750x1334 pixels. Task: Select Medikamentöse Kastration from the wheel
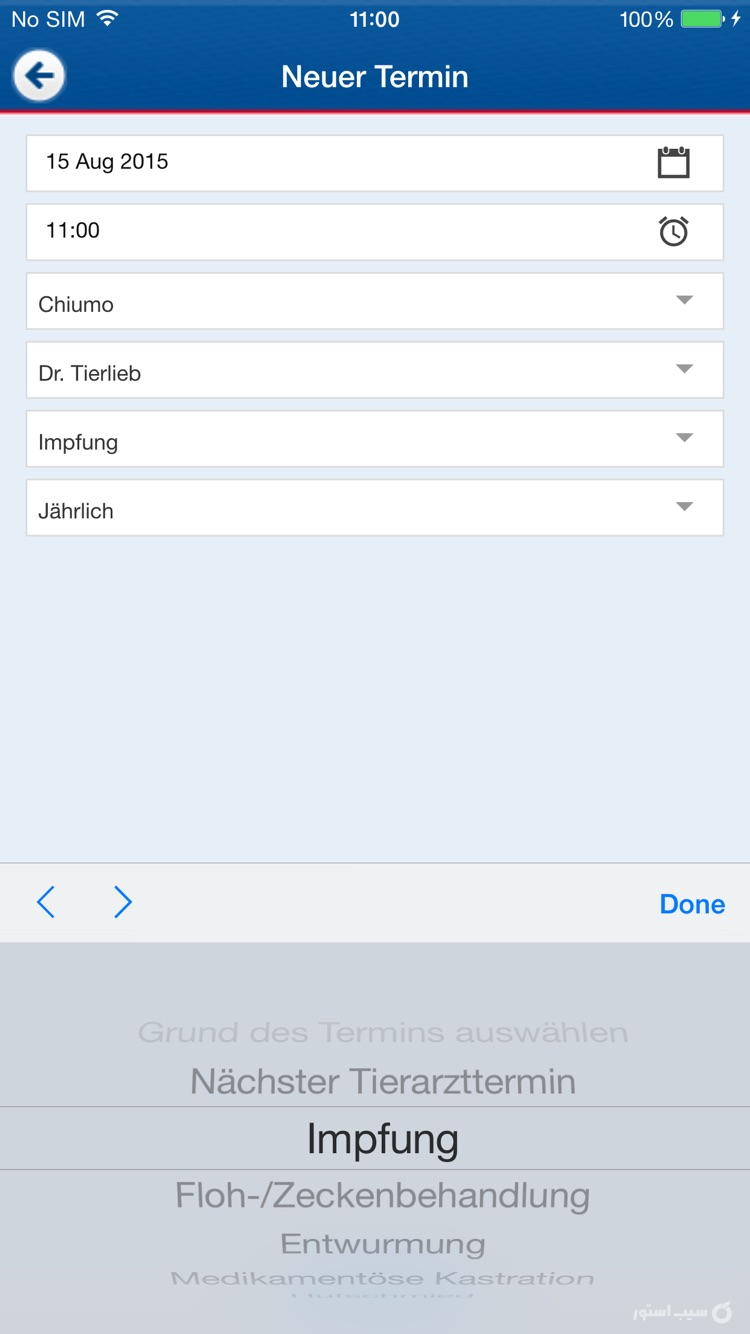(x=381, y=1278)
